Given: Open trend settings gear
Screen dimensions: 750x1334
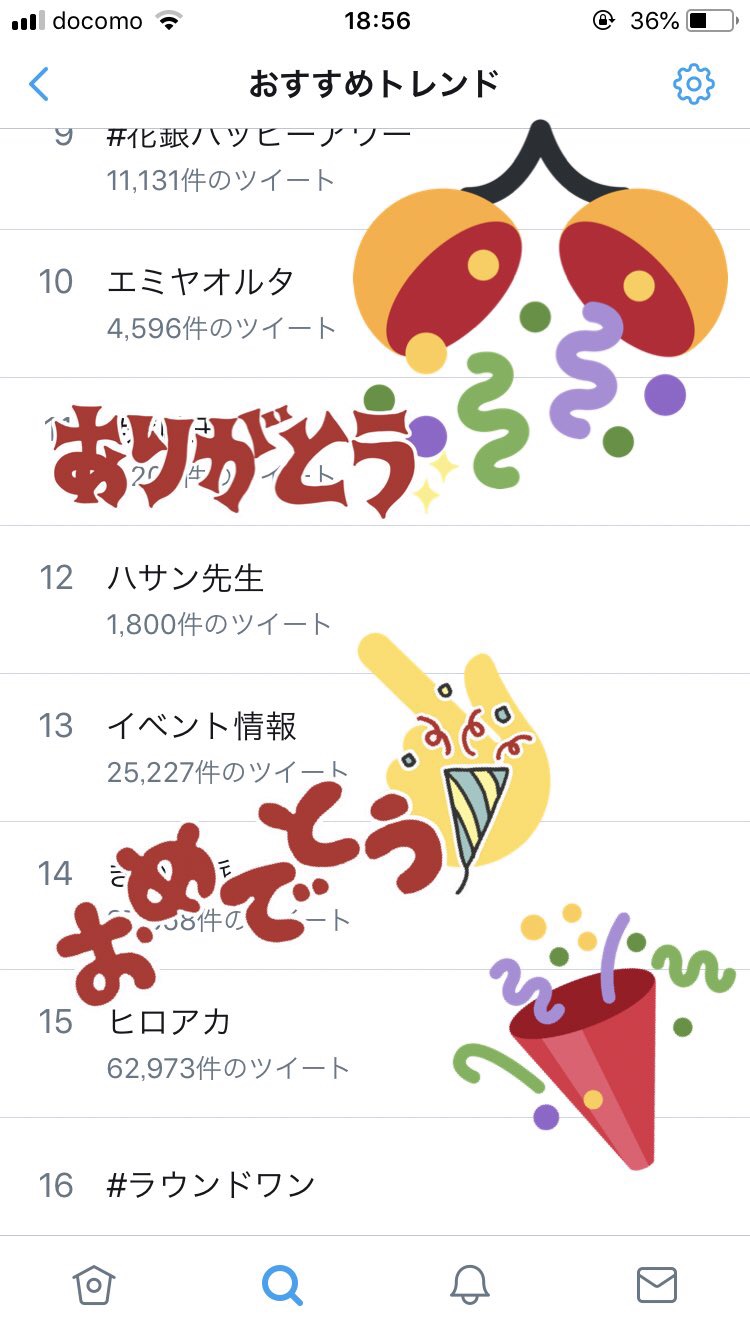Looking at the screenshot, I should (x=693, y=84).
